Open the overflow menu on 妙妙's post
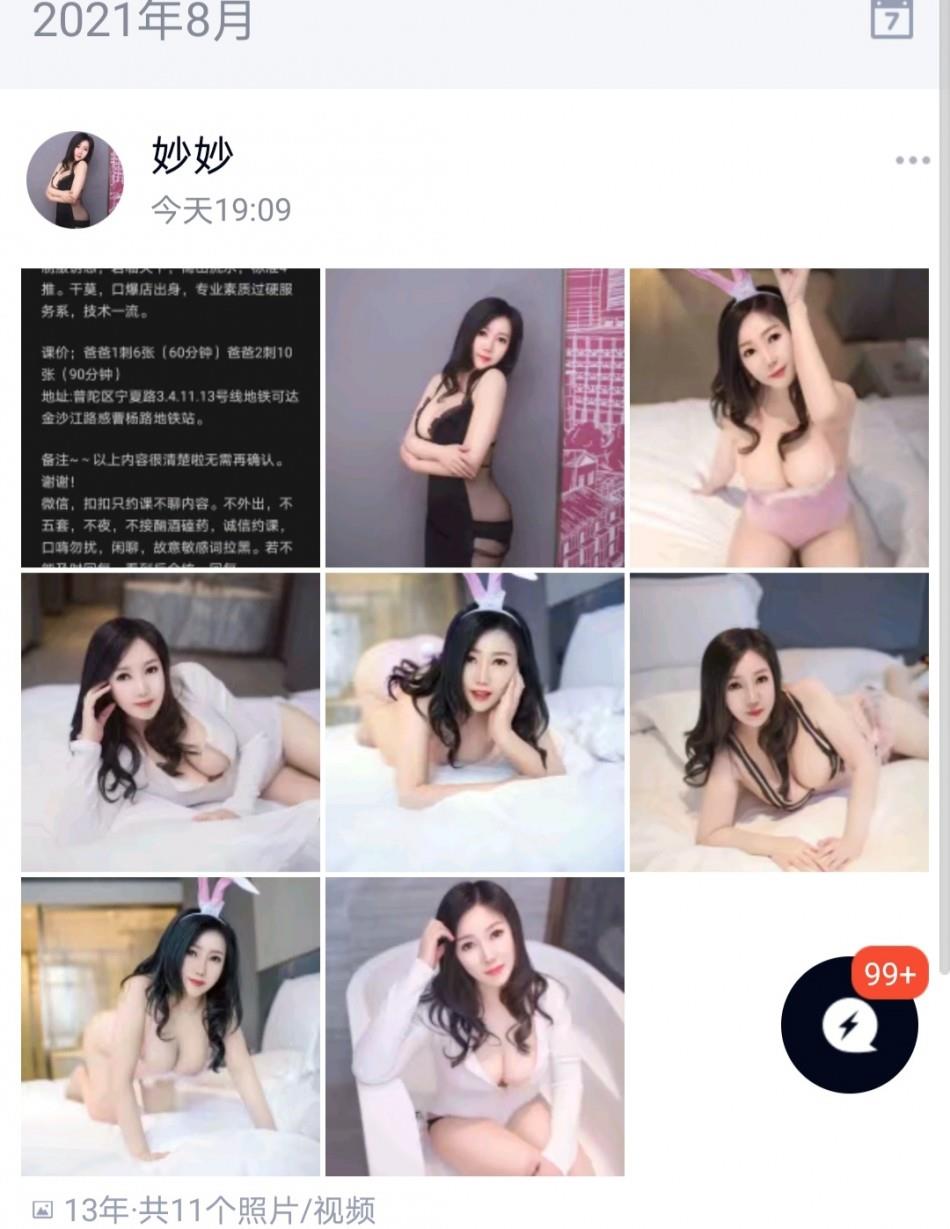Screen dimensions: 950x1229 coord(911,161)
